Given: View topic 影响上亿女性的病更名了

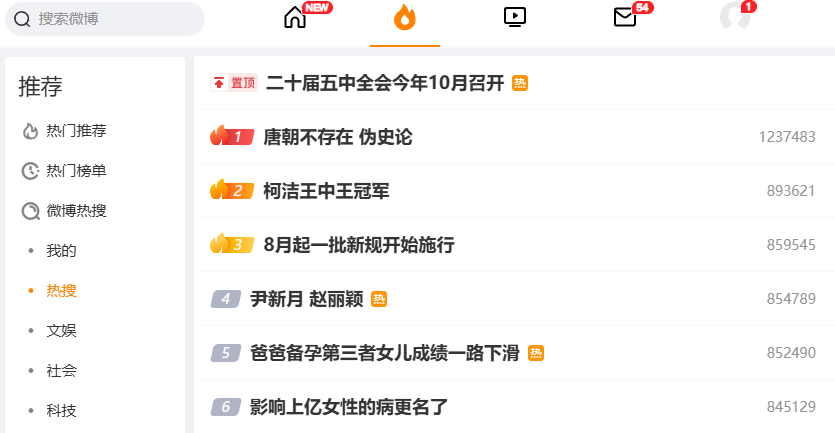Looking at the screenshot, I should pyautogui.click(x=349, y=407).
